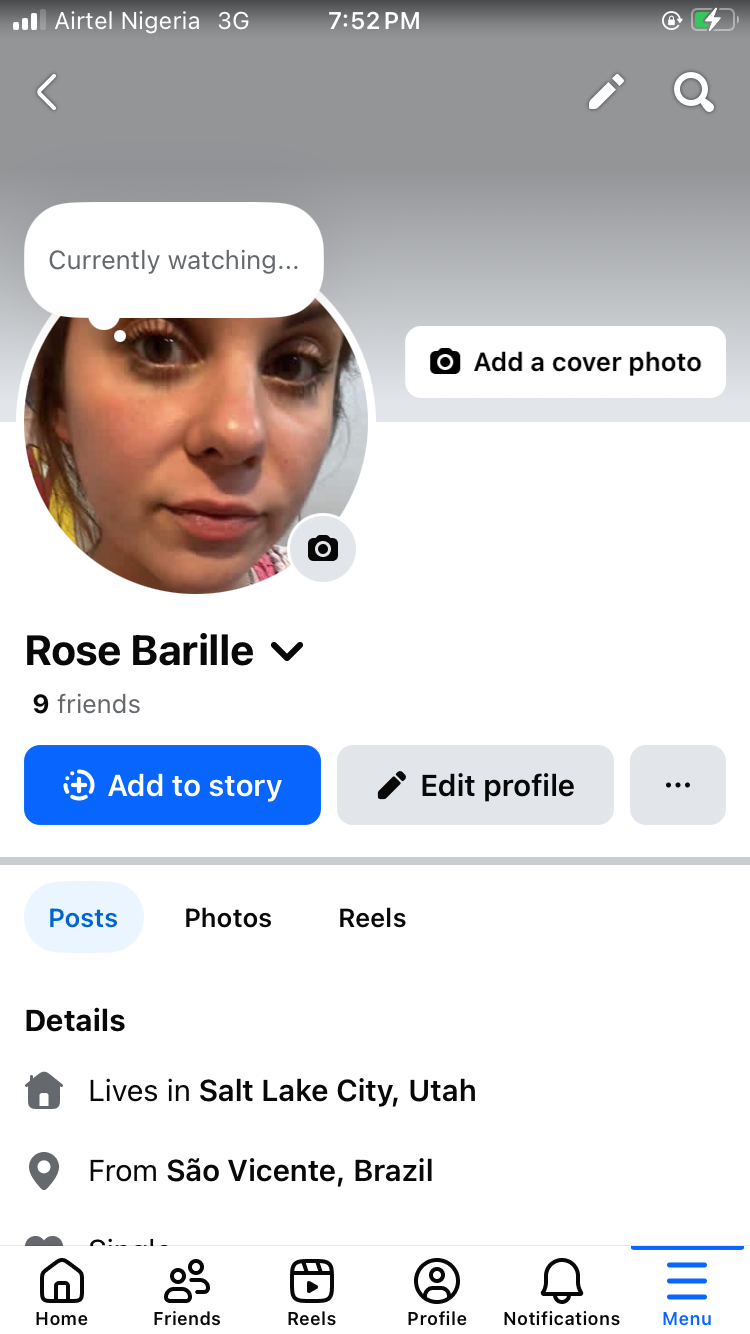750x1334 pixels.
Task: Add a cover photo
Action: point(565,362)
